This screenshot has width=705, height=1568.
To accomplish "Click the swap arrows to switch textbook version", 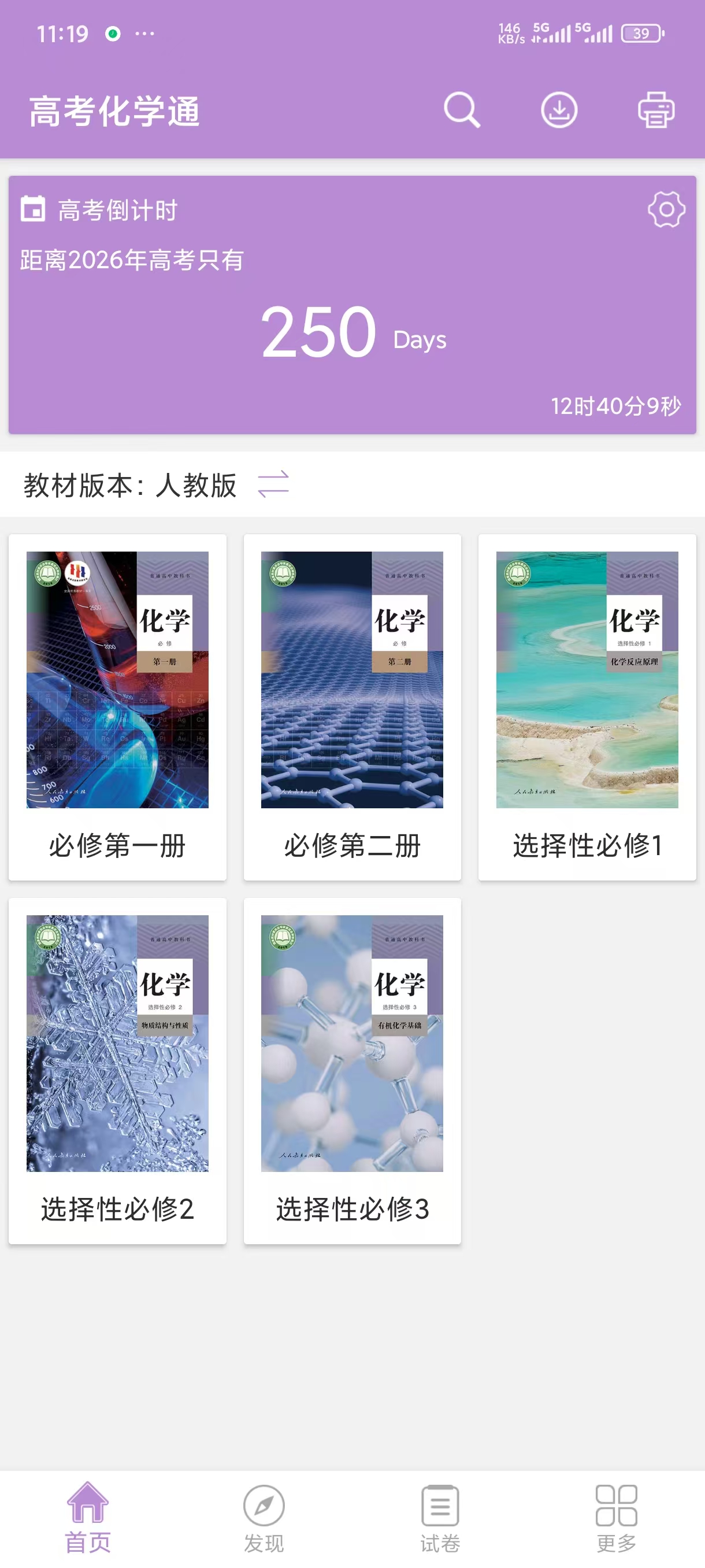I will [x=274, y=484].
